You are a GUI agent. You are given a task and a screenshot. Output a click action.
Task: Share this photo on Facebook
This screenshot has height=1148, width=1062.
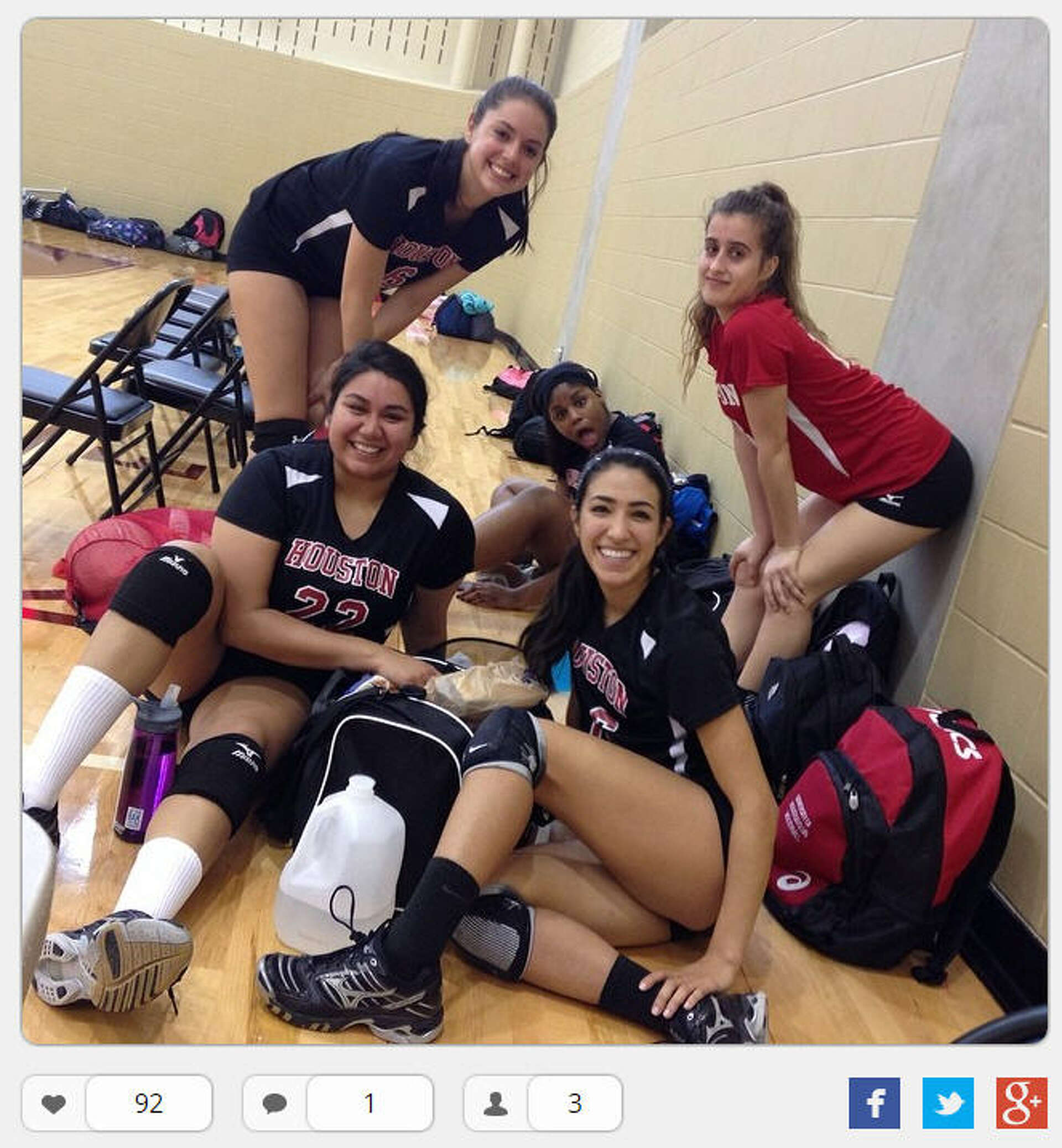(x=874, y=1103)
